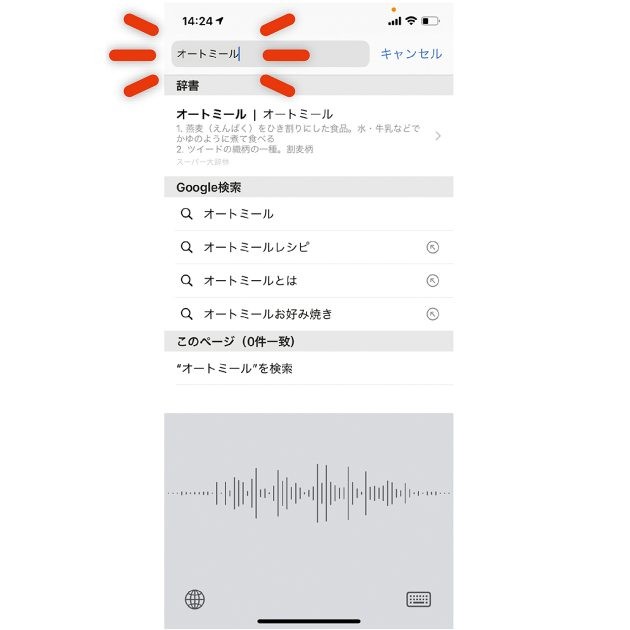Fill search field with オートミールレシピ arrow
The height and width of the screenshot is (630, 630).
click(432, 248)
